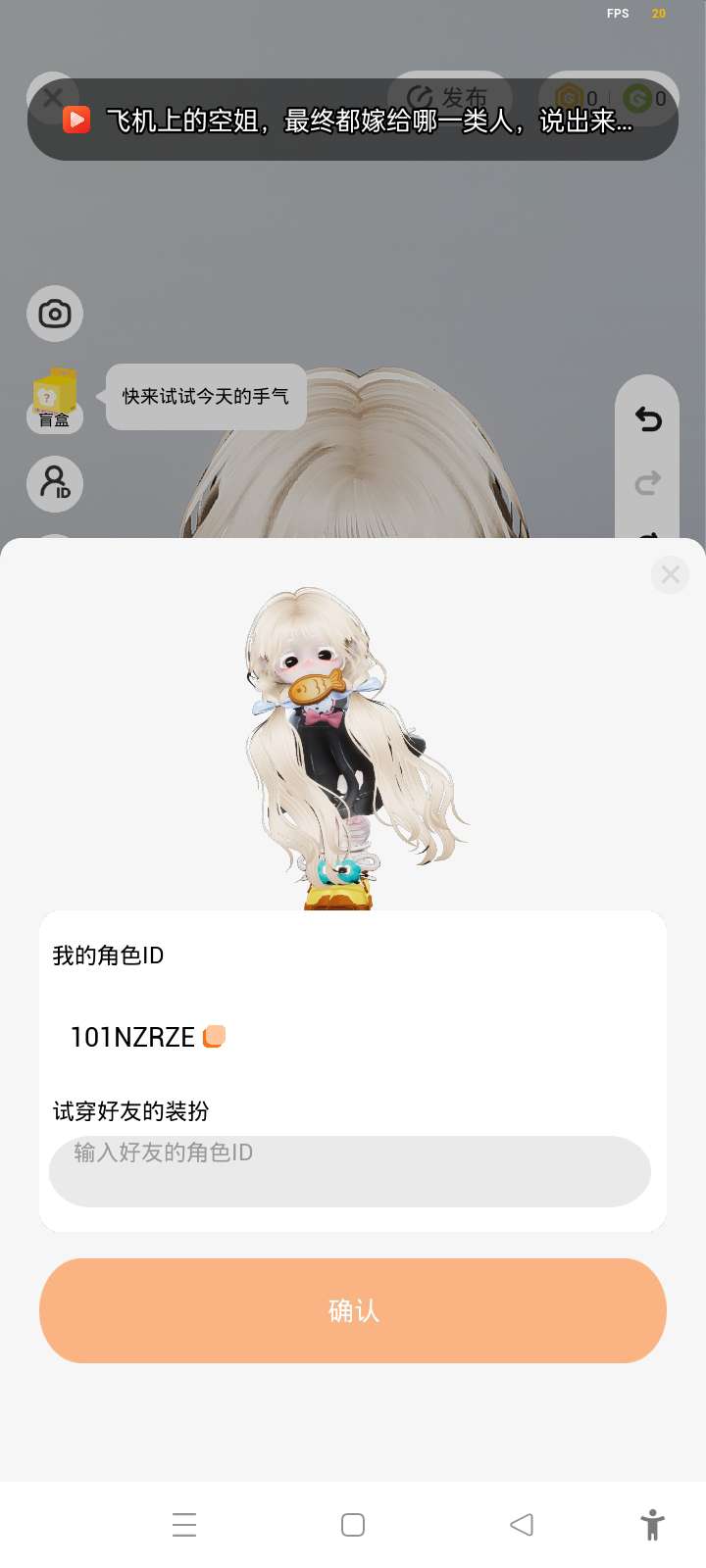Go back with the system back button

(522, 1524)
